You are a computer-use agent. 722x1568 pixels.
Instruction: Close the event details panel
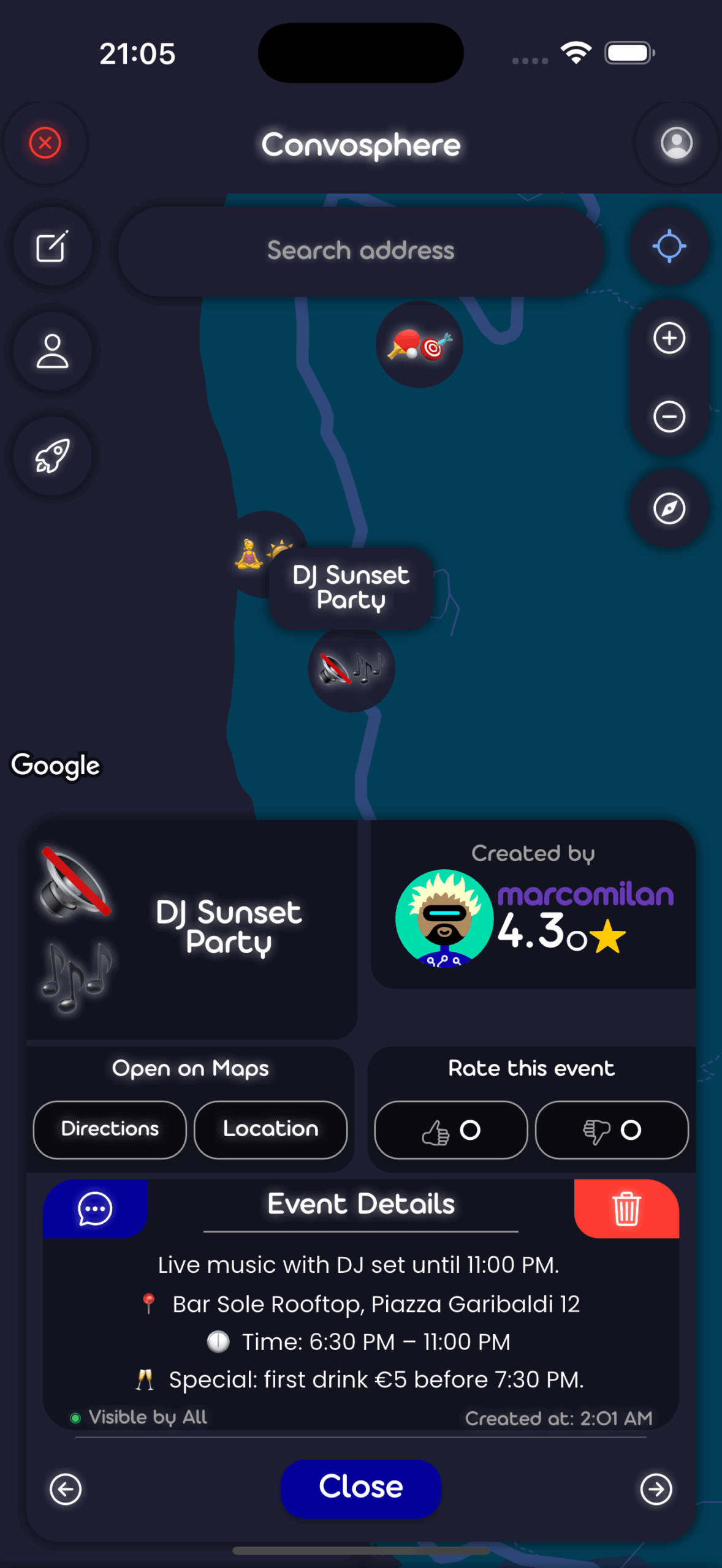360,1487
